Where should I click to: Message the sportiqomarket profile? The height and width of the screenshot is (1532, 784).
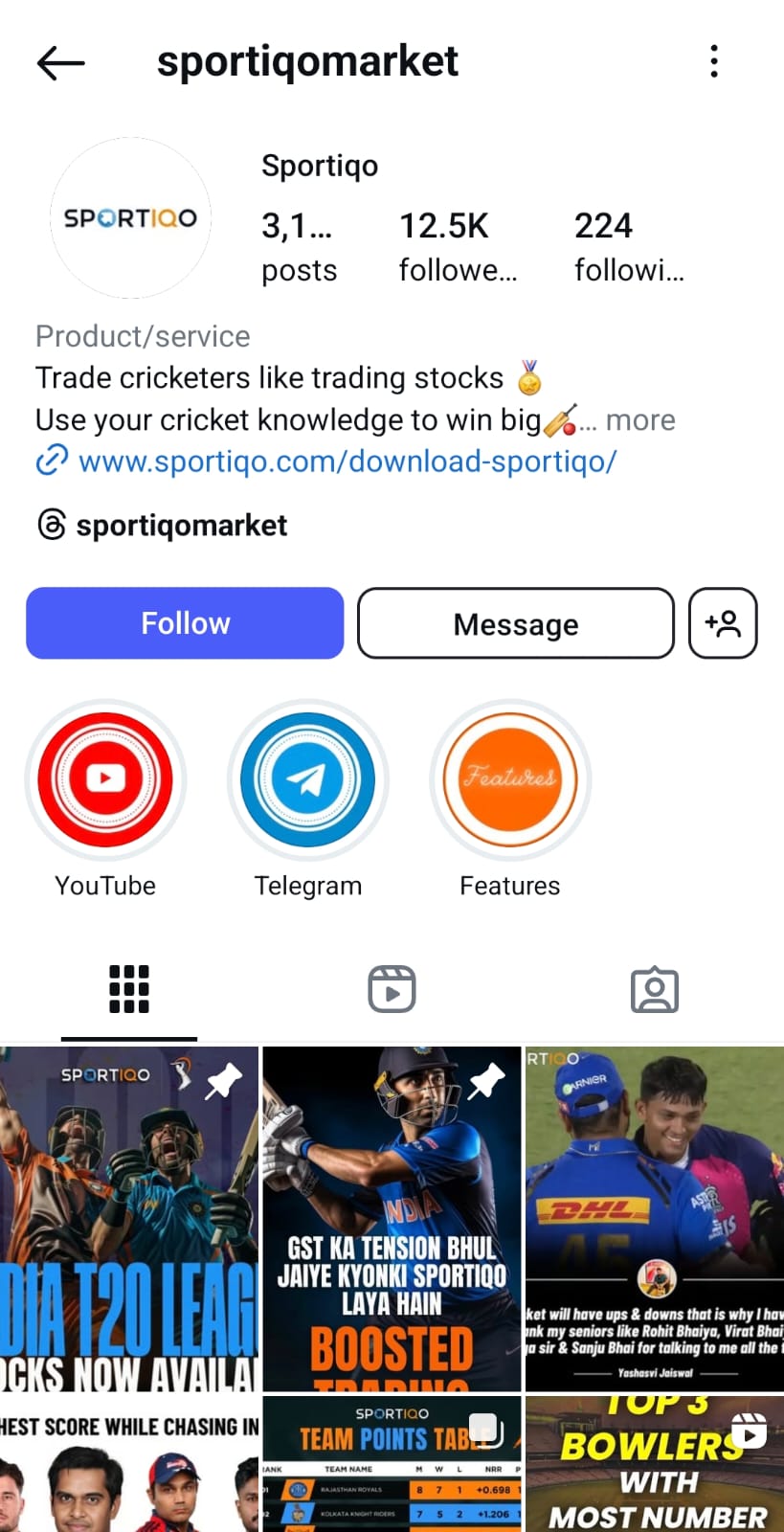[515, 623]
